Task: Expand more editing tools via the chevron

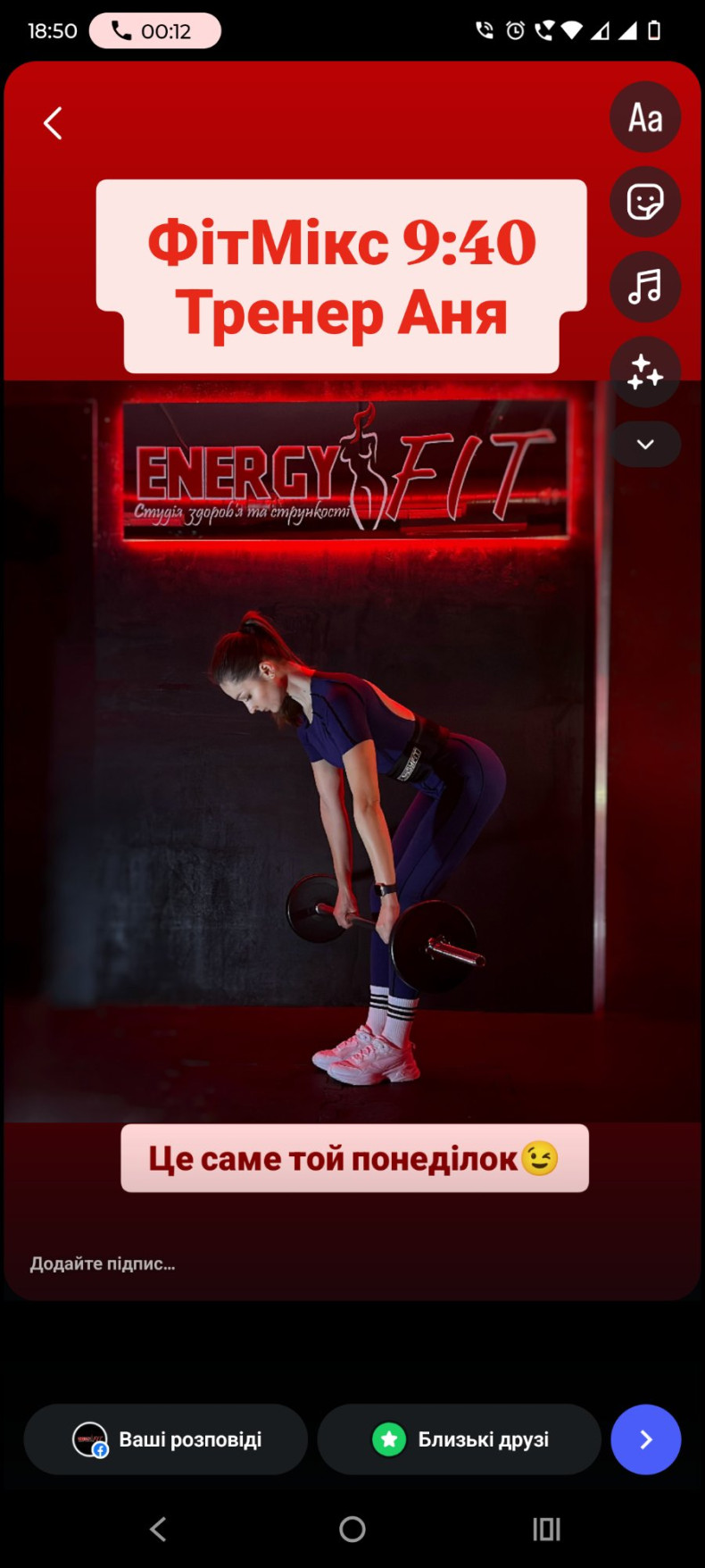Action: pyautogui.click(x=645, y=444)
